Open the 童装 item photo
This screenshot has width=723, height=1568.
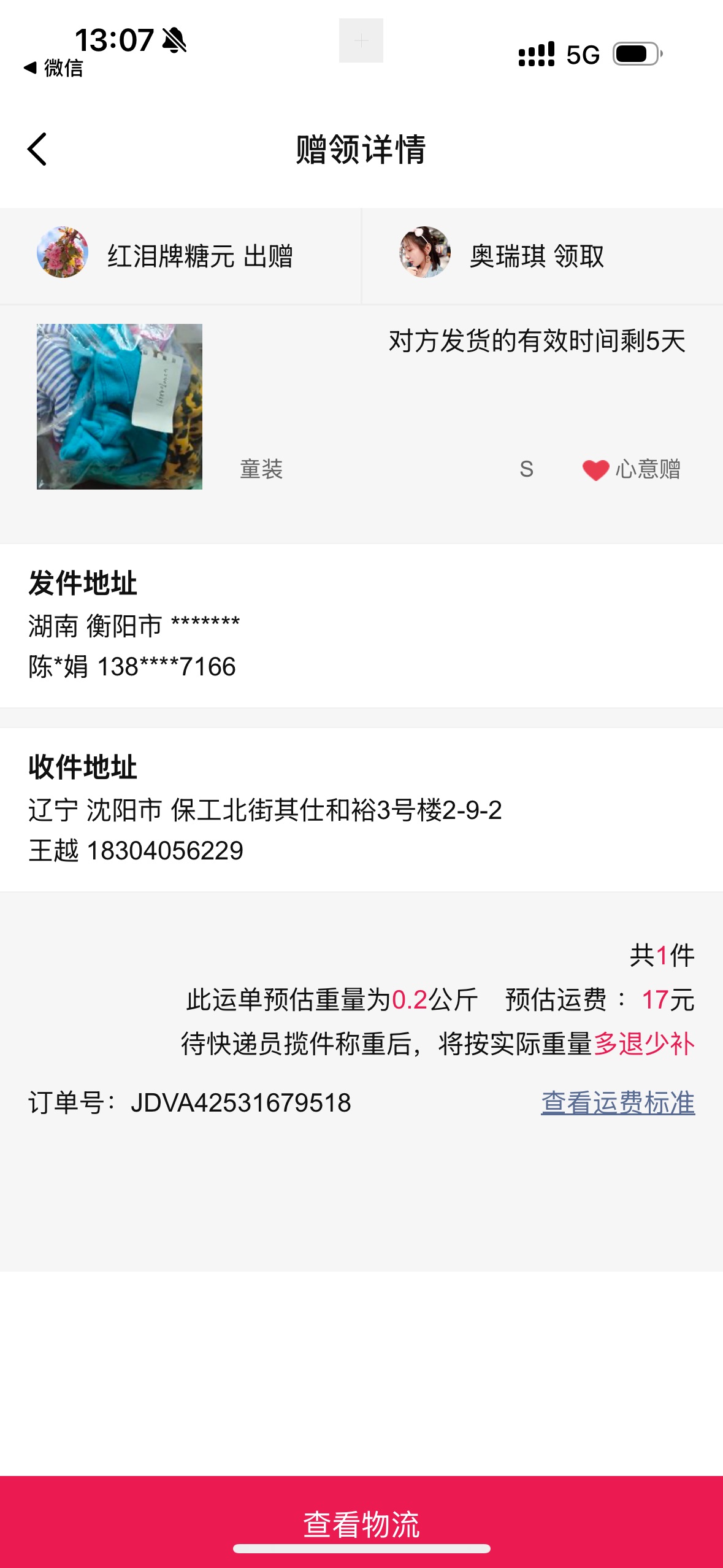click(x=120, y=407)
